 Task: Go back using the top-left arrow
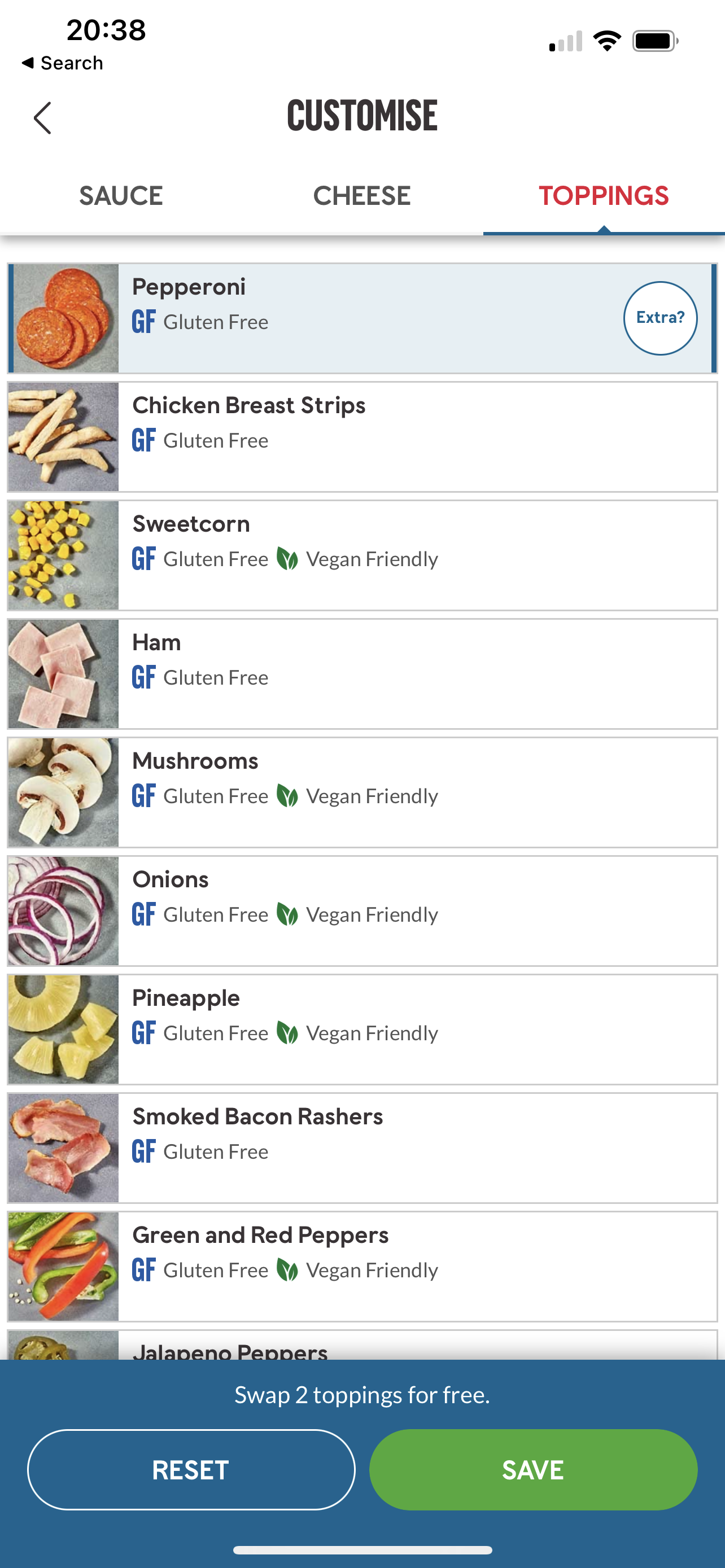(x=42, y=117)
